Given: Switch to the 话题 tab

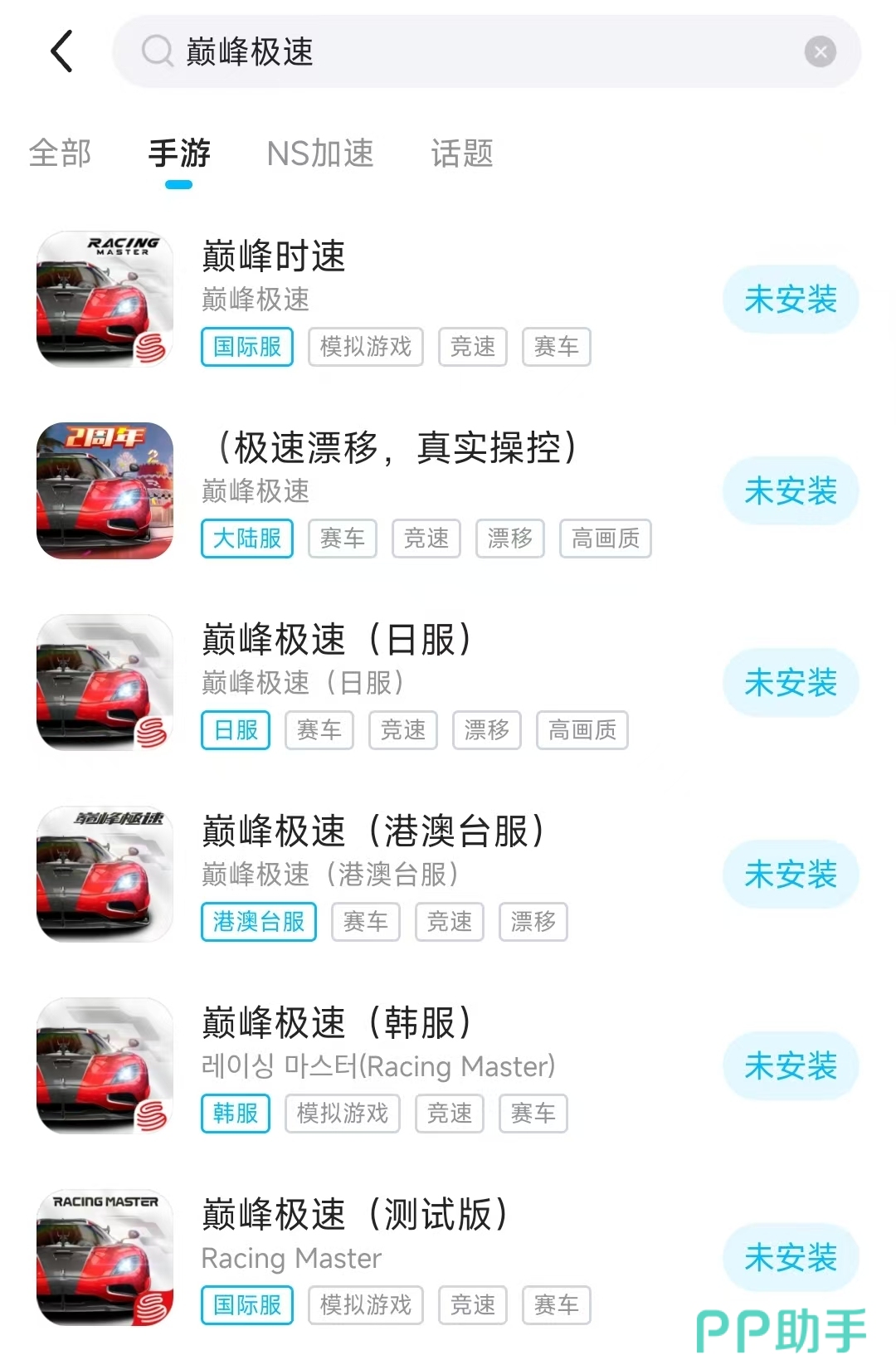Looking at the screenshot, I should click(462, 154).
